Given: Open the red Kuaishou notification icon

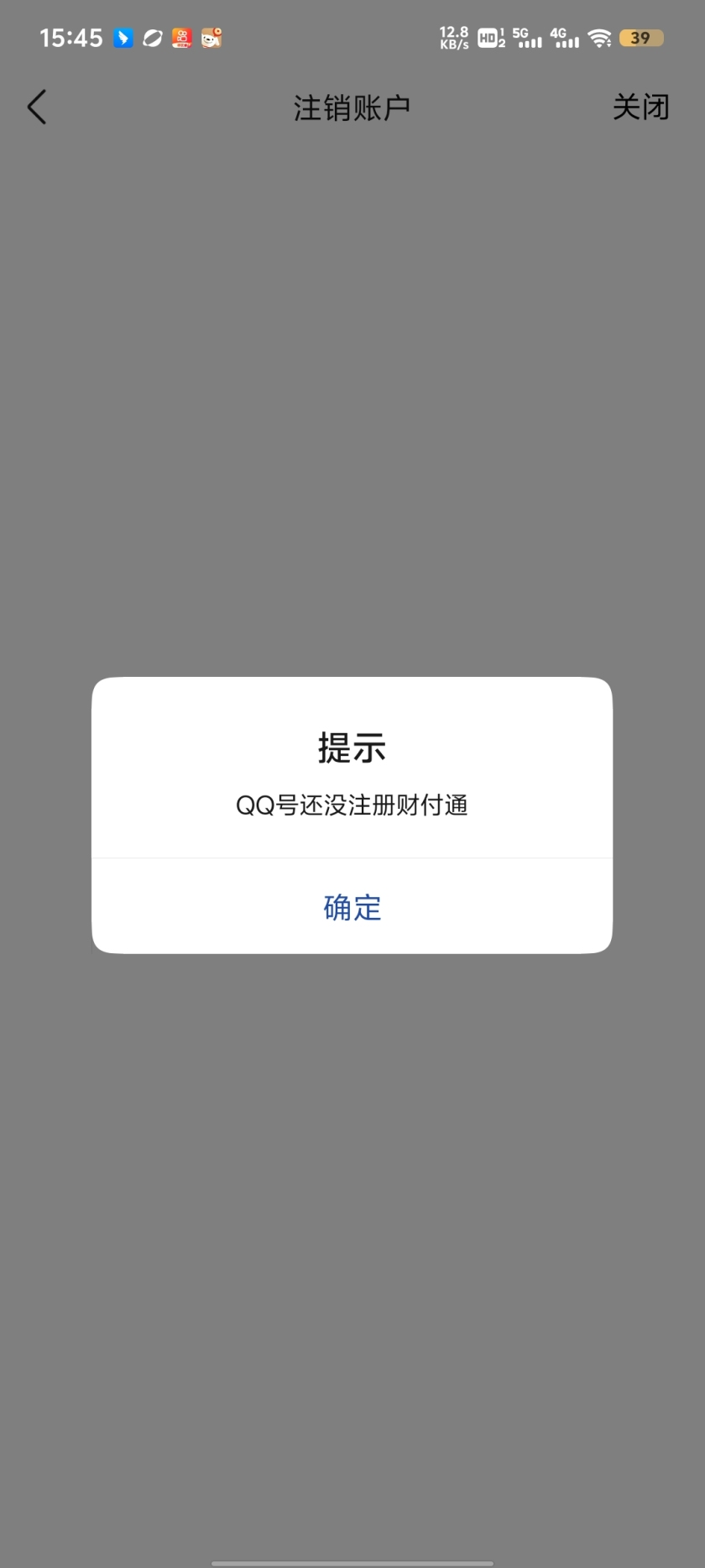Looking at the screenshot, I should pyautogui.click(x=181, y=38).
